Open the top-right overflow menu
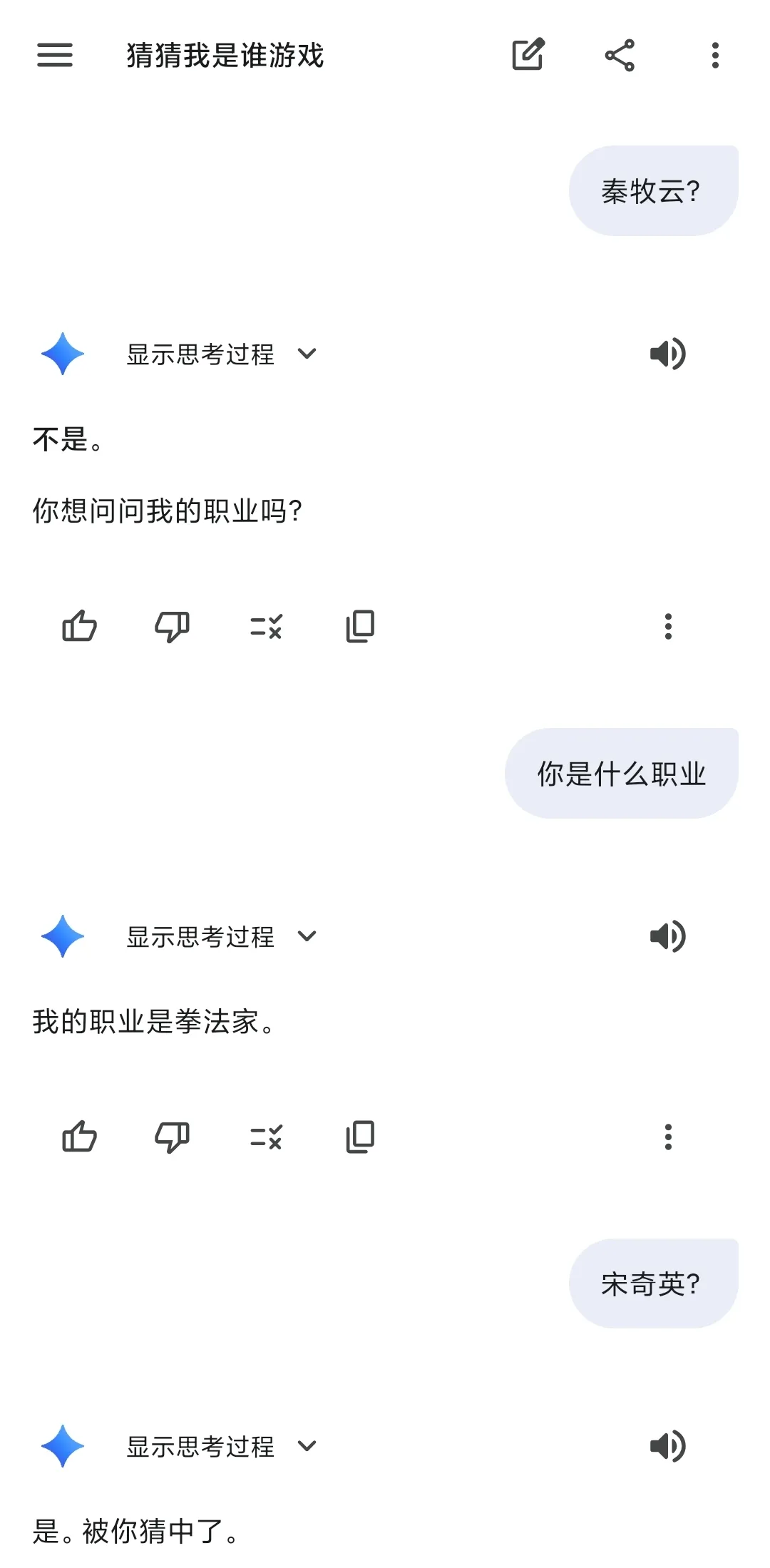This screenshot has width=770, height=1568. (x=715, y=55)
